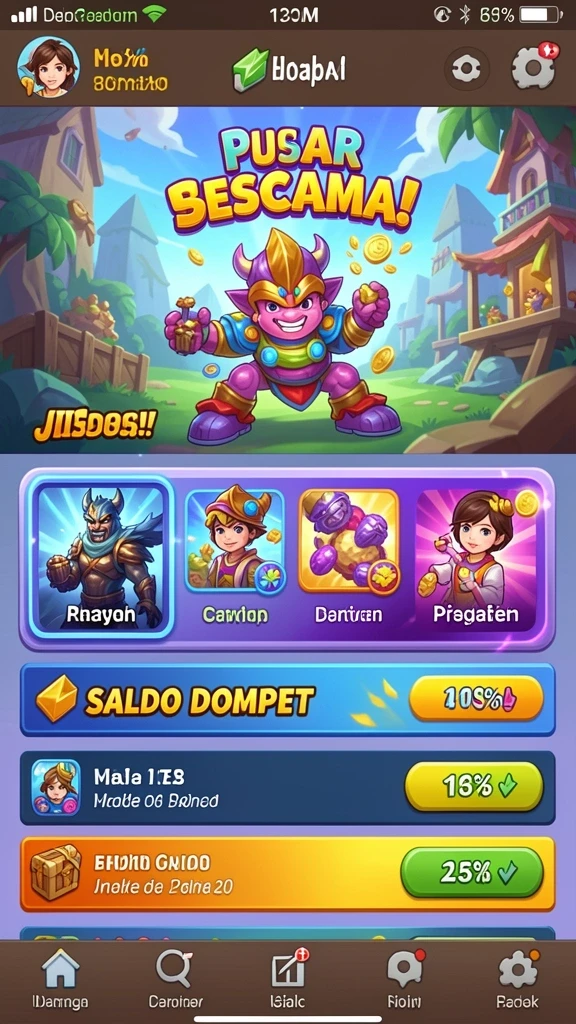Screen dimensions: 576x1024
Task: Claim the 25% button on treasure chest row
Action: point(472,872)
